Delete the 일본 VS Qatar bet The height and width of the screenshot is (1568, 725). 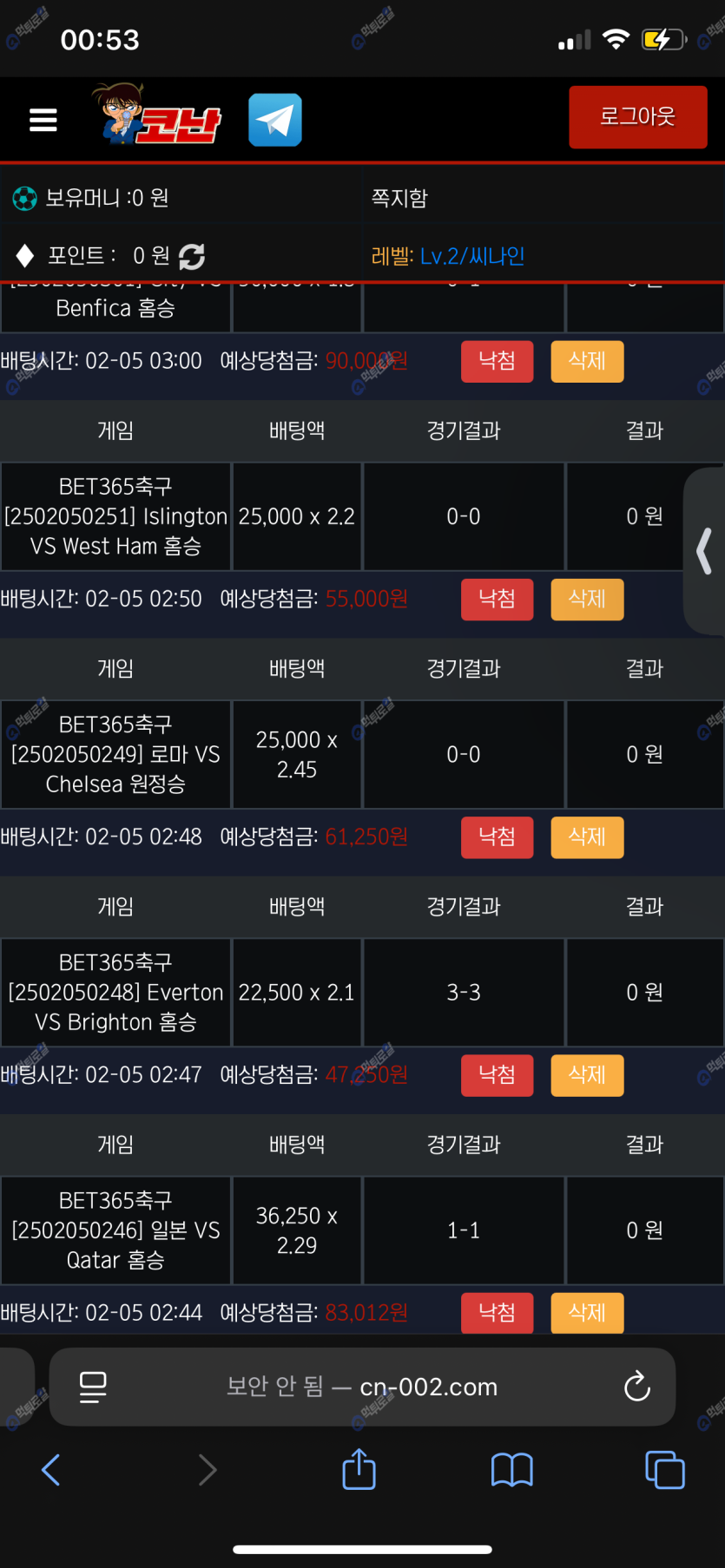point(587,1312)
